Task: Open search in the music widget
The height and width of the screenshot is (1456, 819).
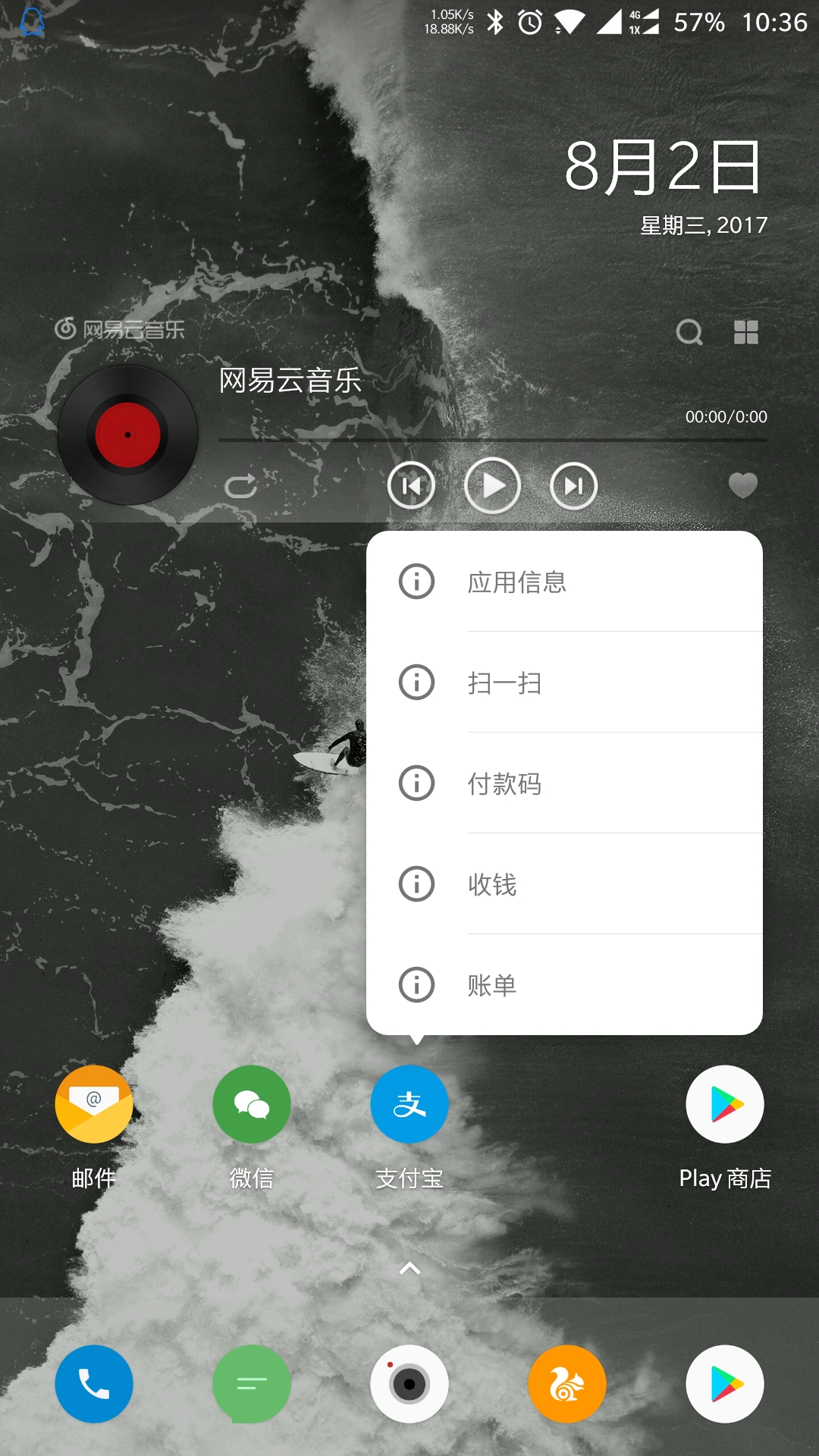Action: click(x=689, y=332)
